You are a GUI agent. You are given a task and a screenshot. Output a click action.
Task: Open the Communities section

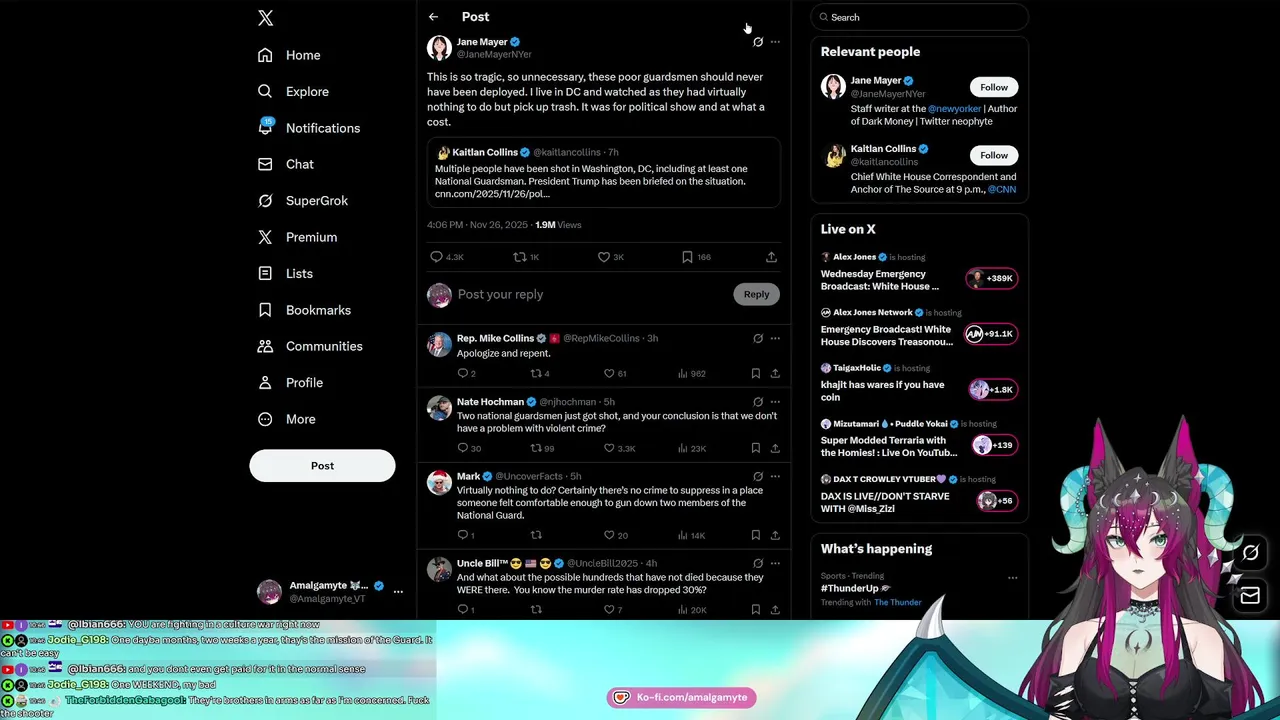(323, 346)
